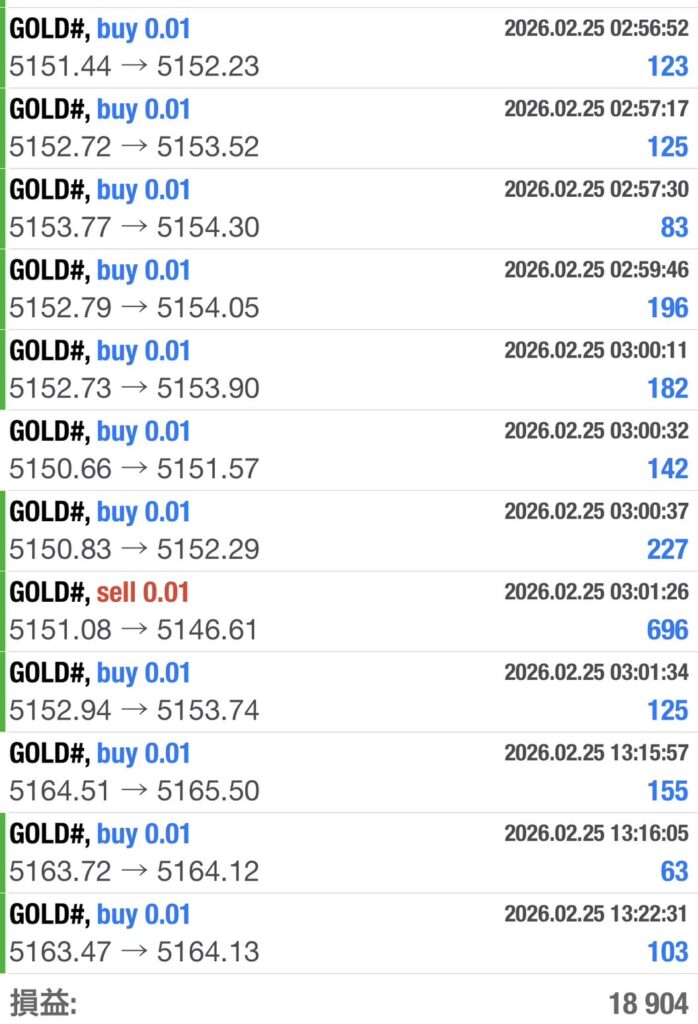Open the GOLD# sell 0.01 trade
This screenshot has width=698, height=1024.
coord(349,611)
